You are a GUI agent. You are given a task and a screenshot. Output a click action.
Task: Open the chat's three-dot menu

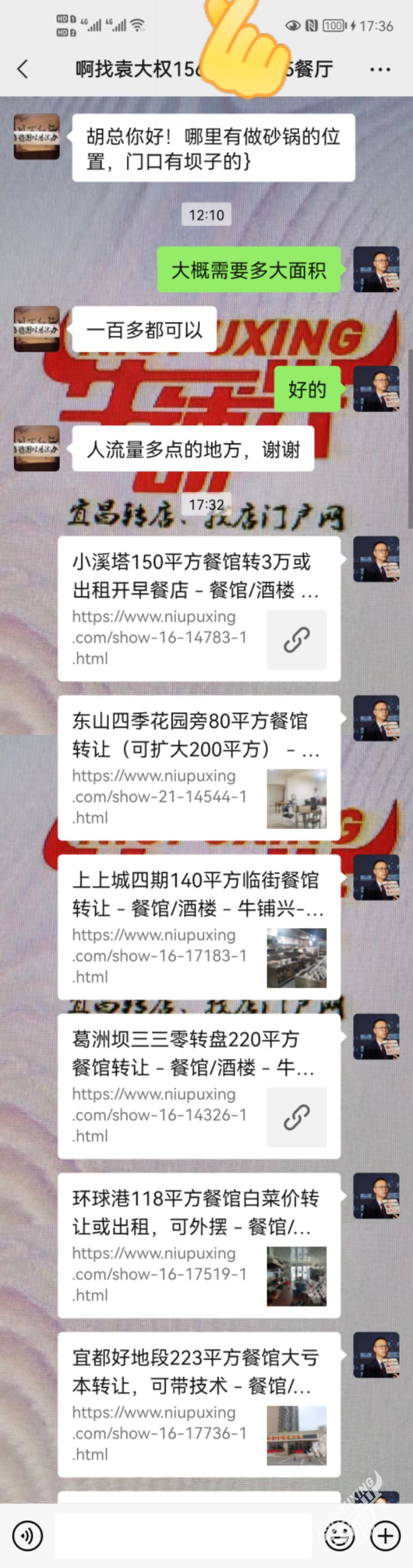click(x=380, y=69)
